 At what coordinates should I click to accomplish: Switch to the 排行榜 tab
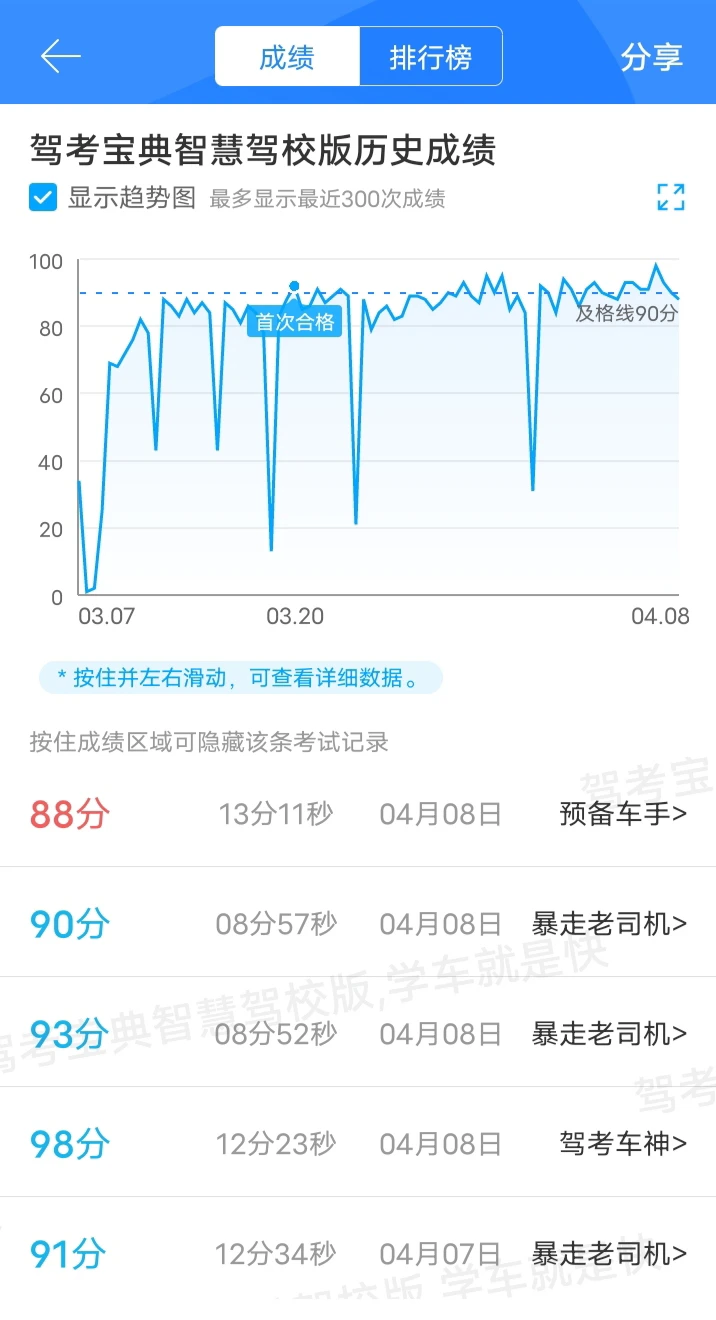coord(431,57)
